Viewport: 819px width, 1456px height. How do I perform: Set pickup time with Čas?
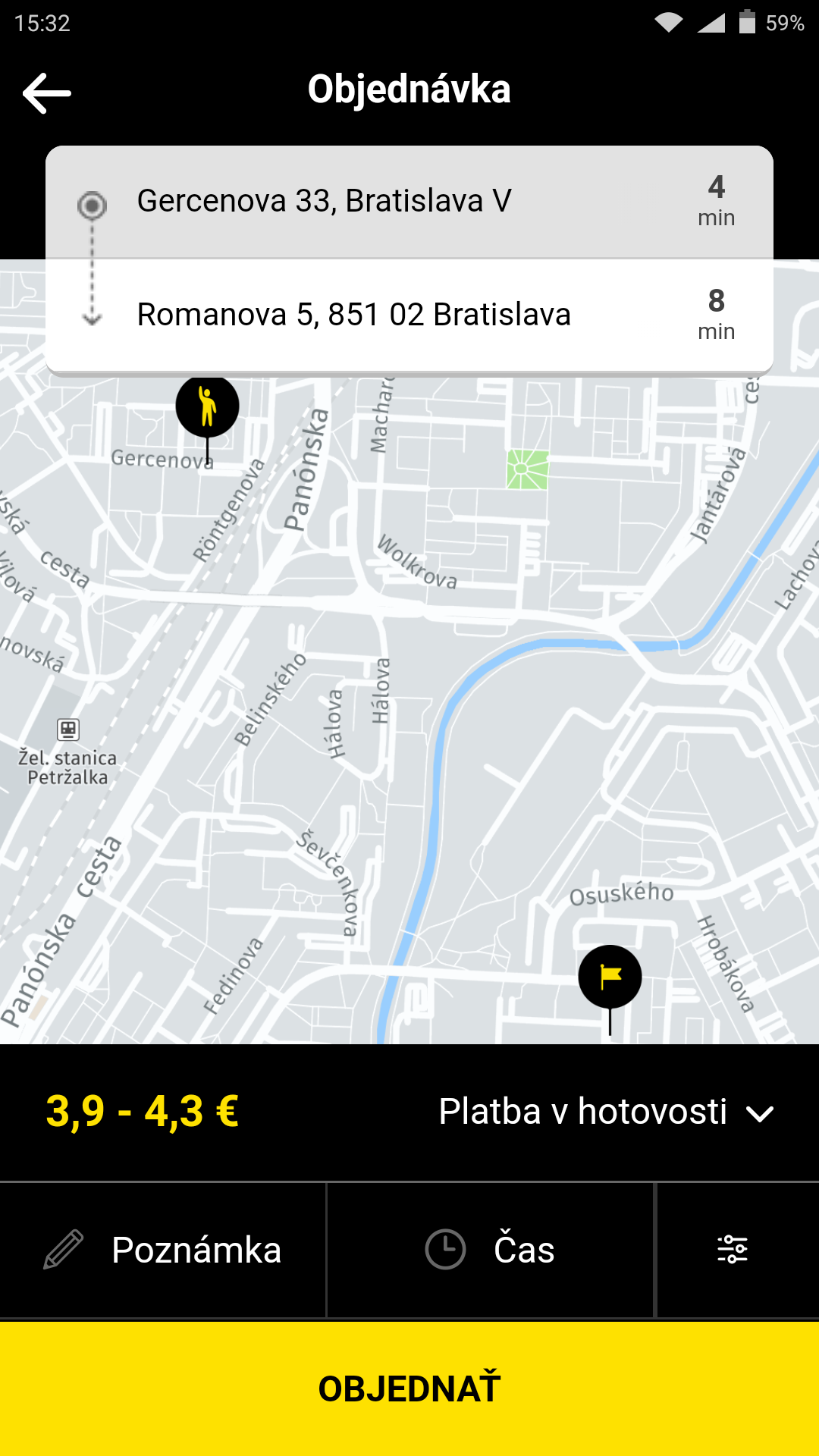point(490,1250)
